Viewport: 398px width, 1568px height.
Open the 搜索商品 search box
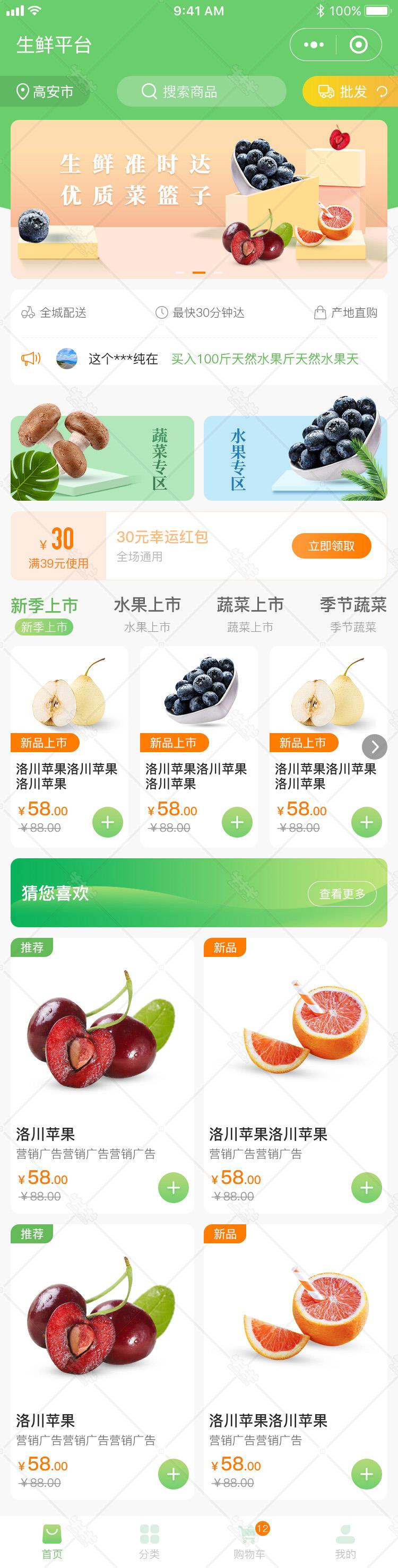tap(201, 91)
